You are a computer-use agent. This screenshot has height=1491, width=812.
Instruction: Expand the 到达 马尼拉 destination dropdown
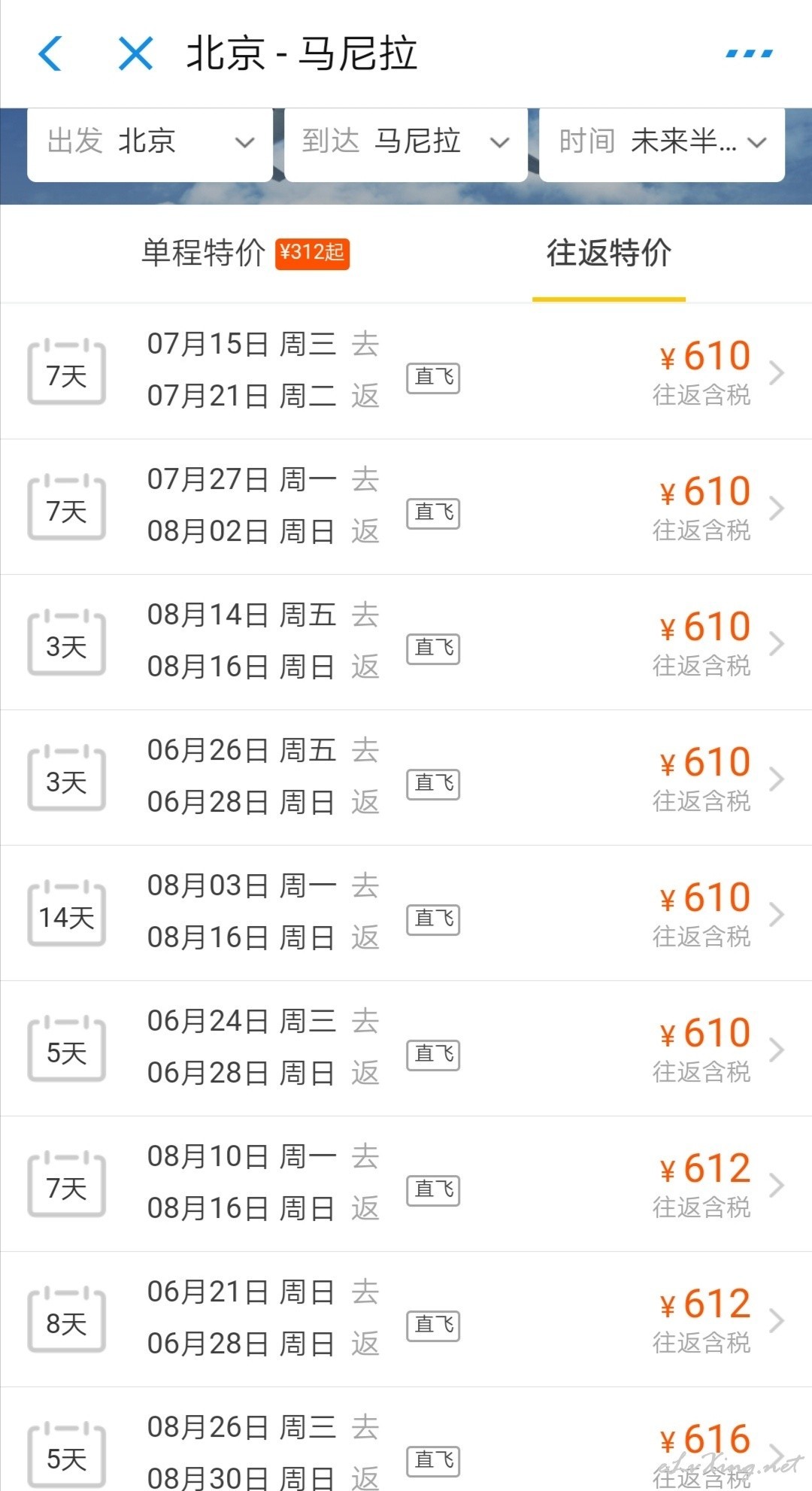tap(406, 143)
